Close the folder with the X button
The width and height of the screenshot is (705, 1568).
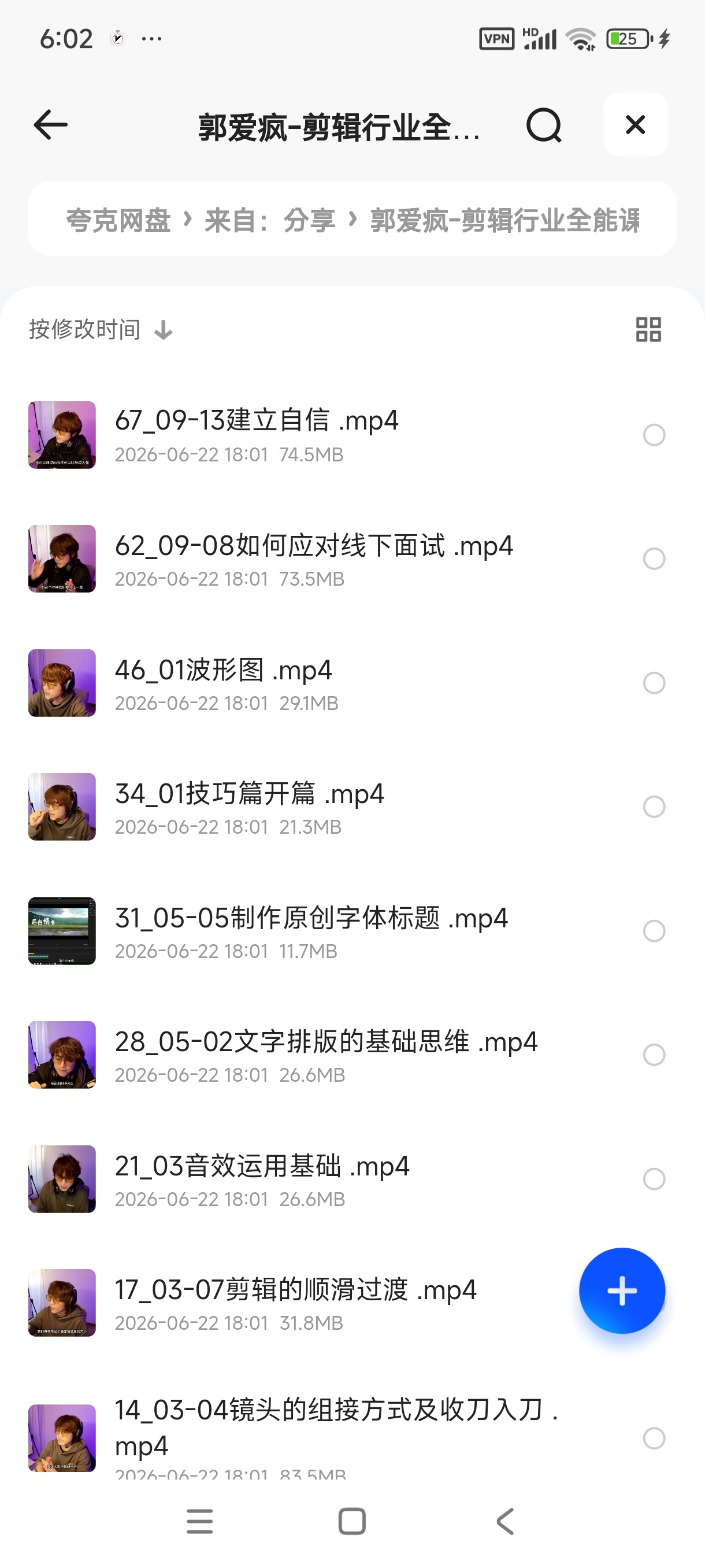pos(635,125)
